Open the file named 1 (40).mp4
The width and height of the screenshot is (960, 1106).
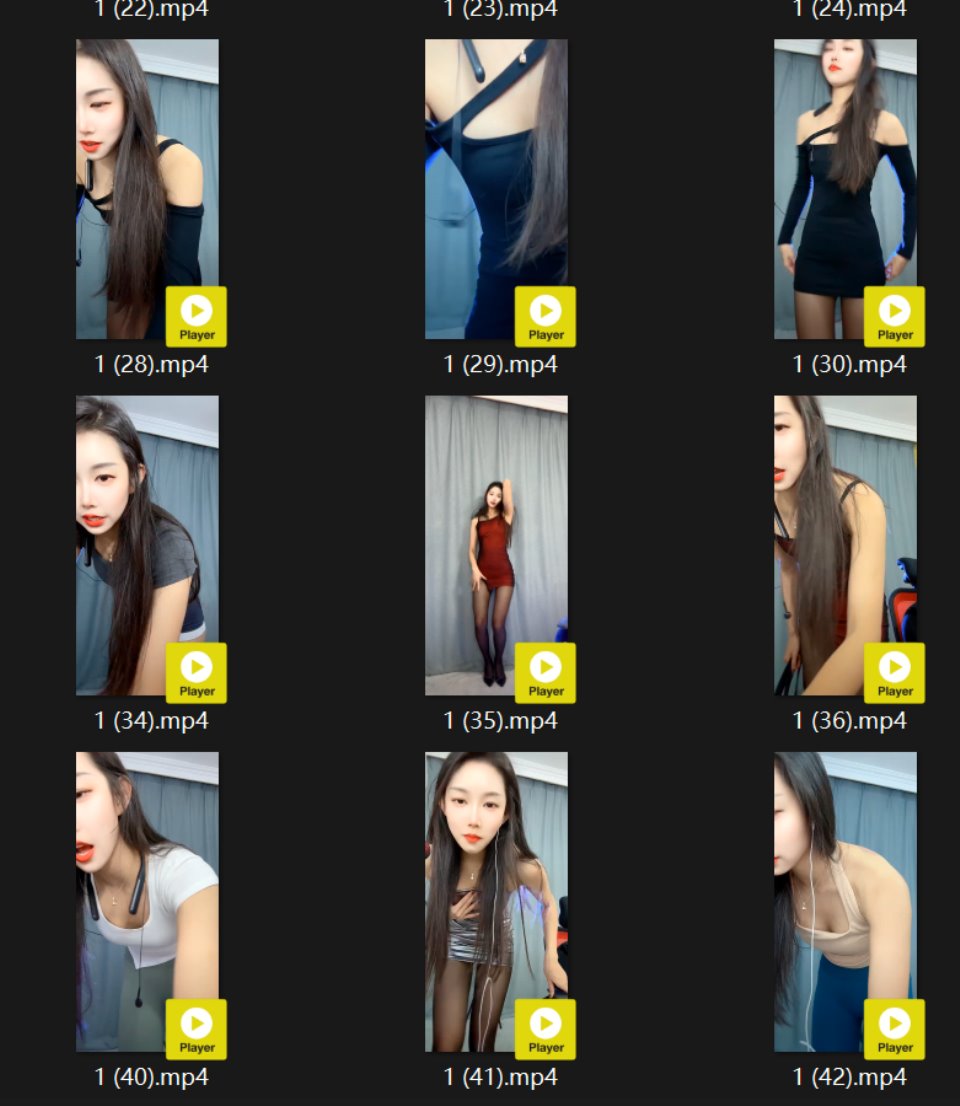tap(147, 902)
